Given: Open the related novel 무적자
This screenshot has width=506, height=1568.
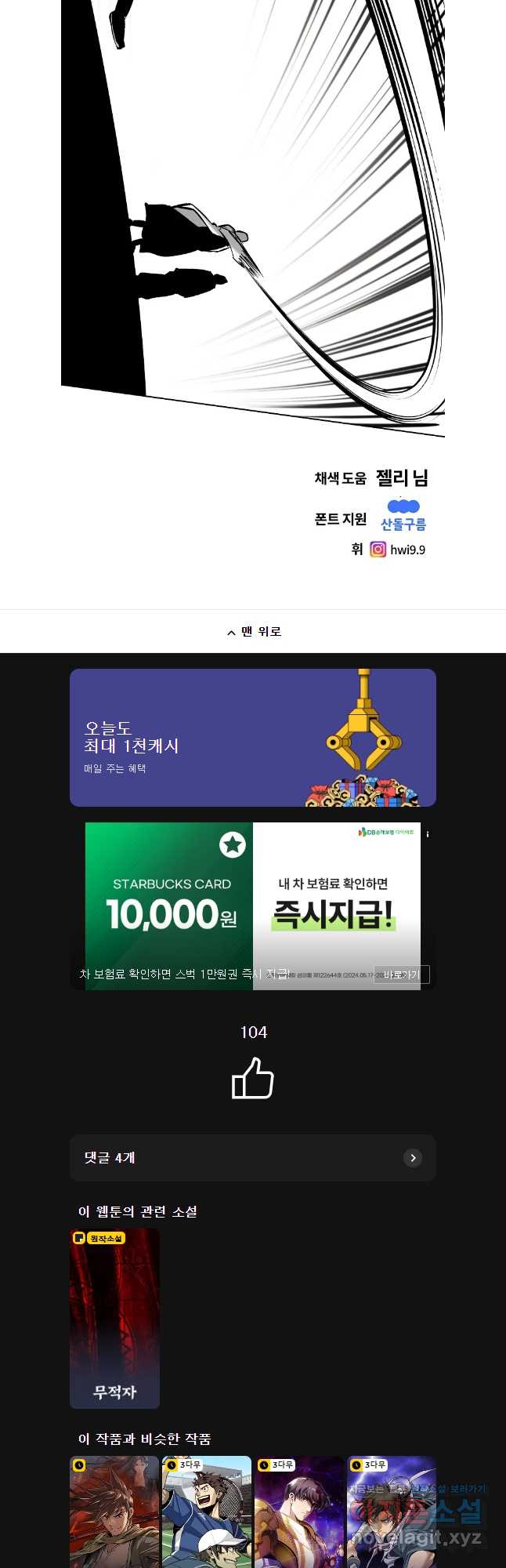Looking at the screenshot, I should pos(114,1318).
